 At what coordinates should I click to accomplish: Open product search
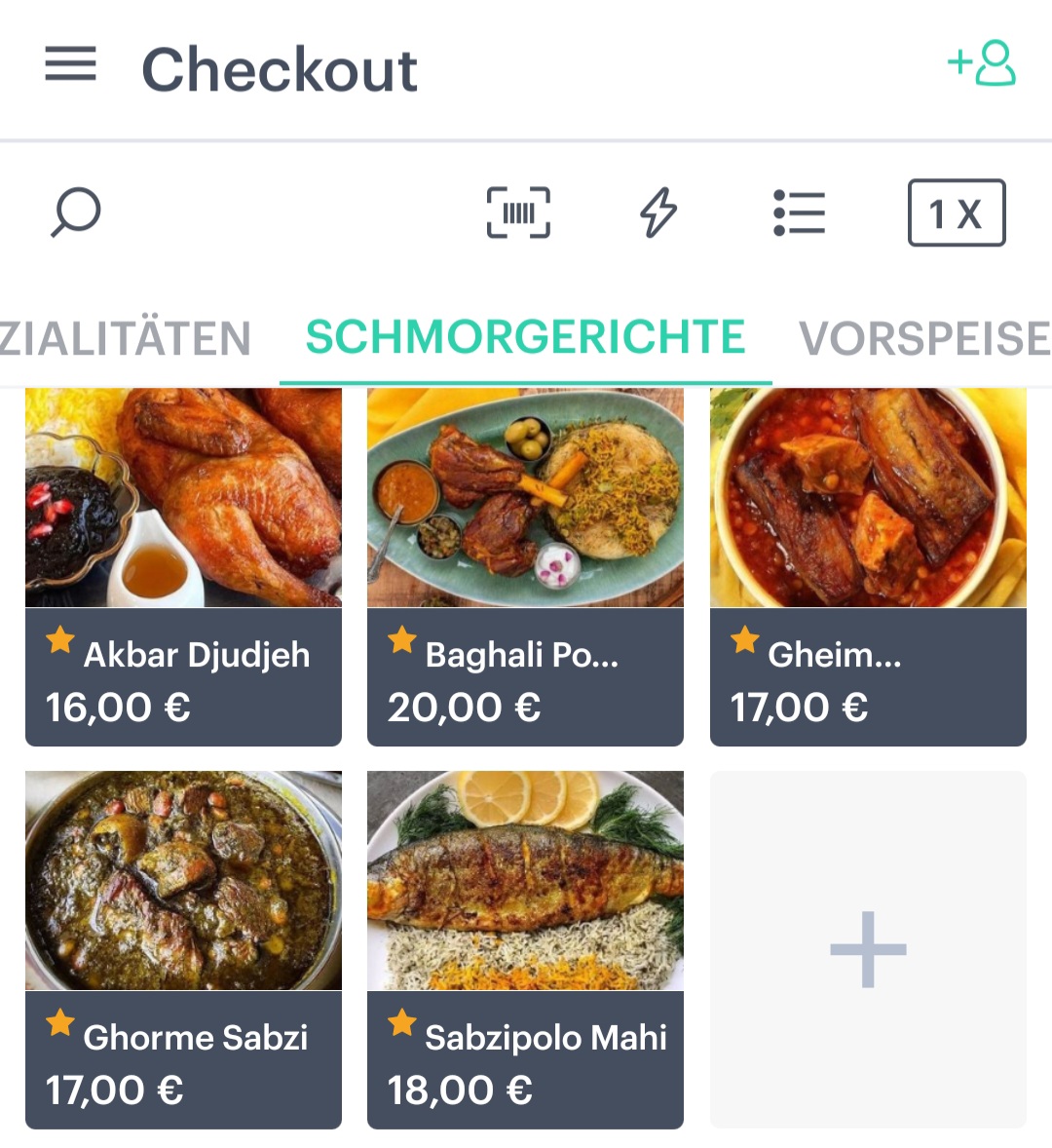(75, 212)
